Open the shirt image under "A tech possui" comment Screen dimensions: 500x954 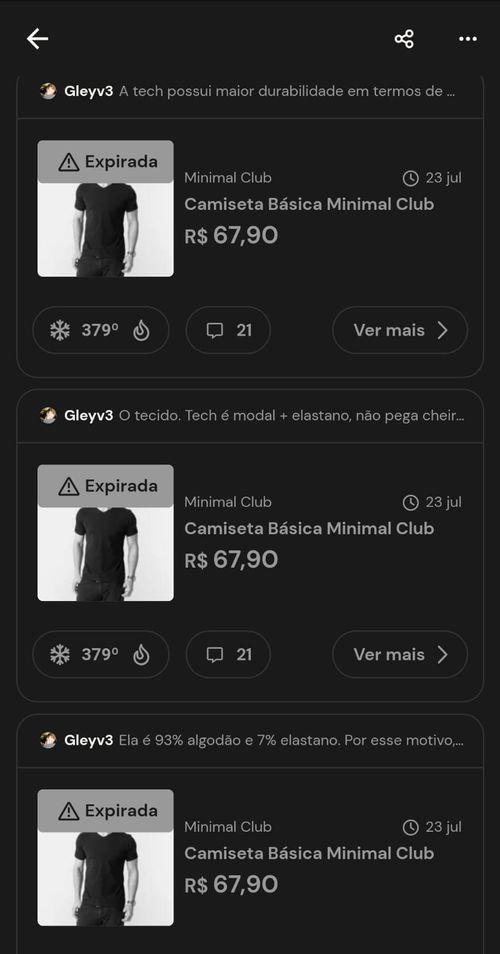(x=105, y=209)
